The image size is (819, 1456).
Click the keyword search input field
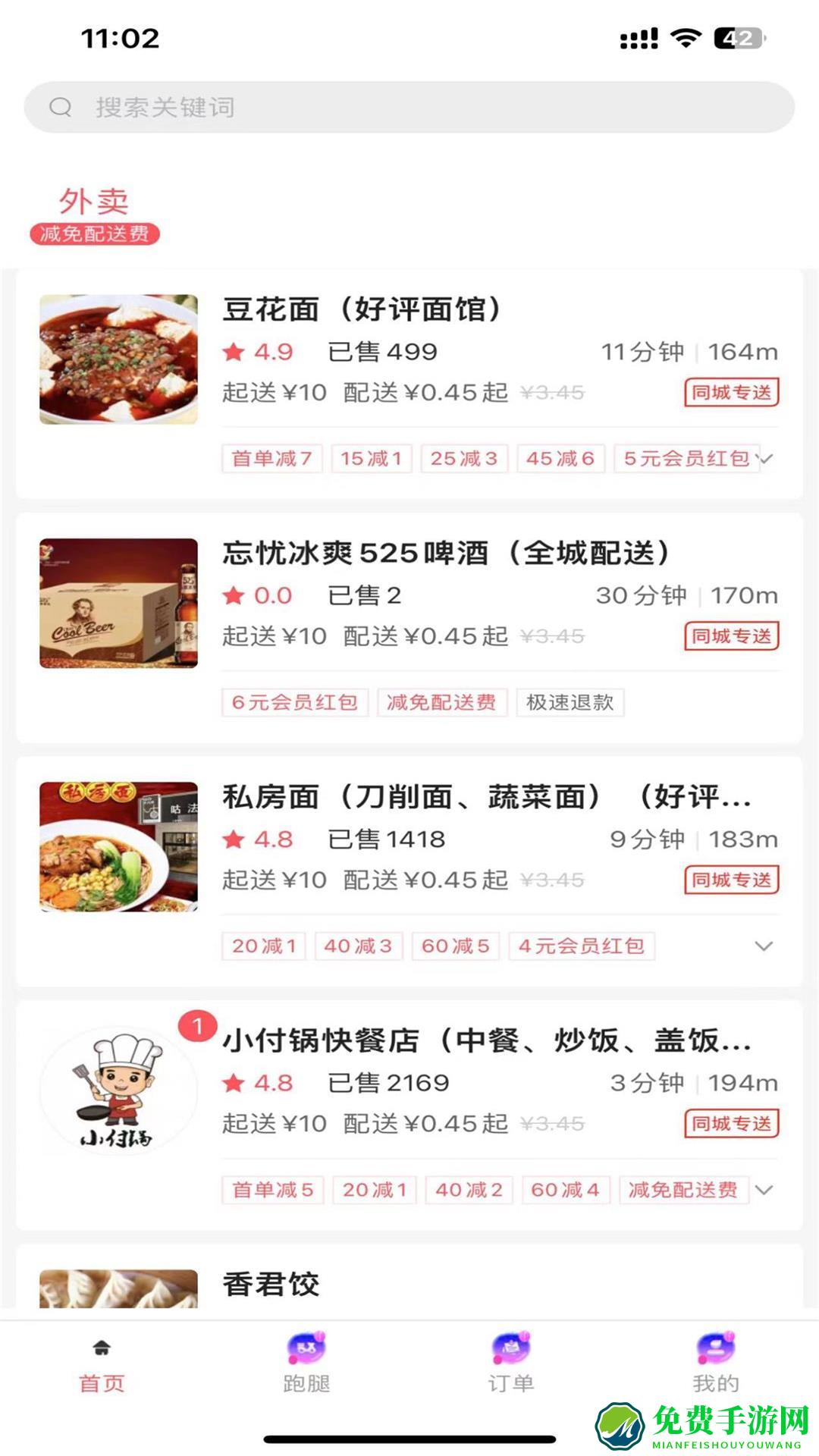pos(303,107)
